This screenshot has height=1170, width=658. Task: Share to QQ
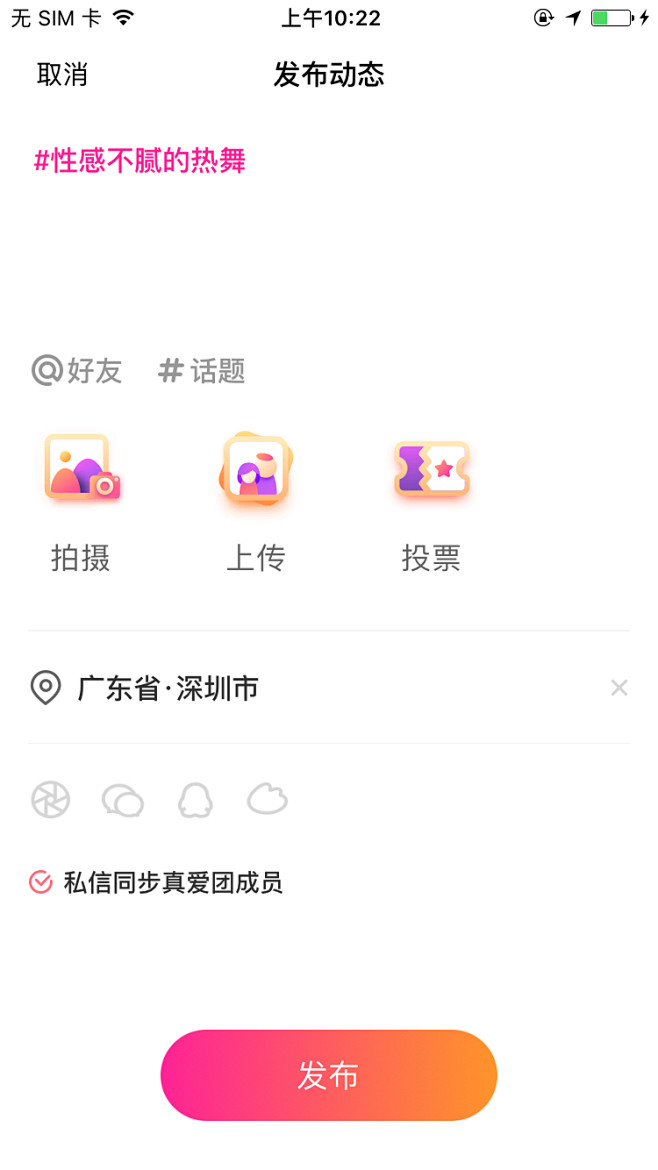click(195, 800)
